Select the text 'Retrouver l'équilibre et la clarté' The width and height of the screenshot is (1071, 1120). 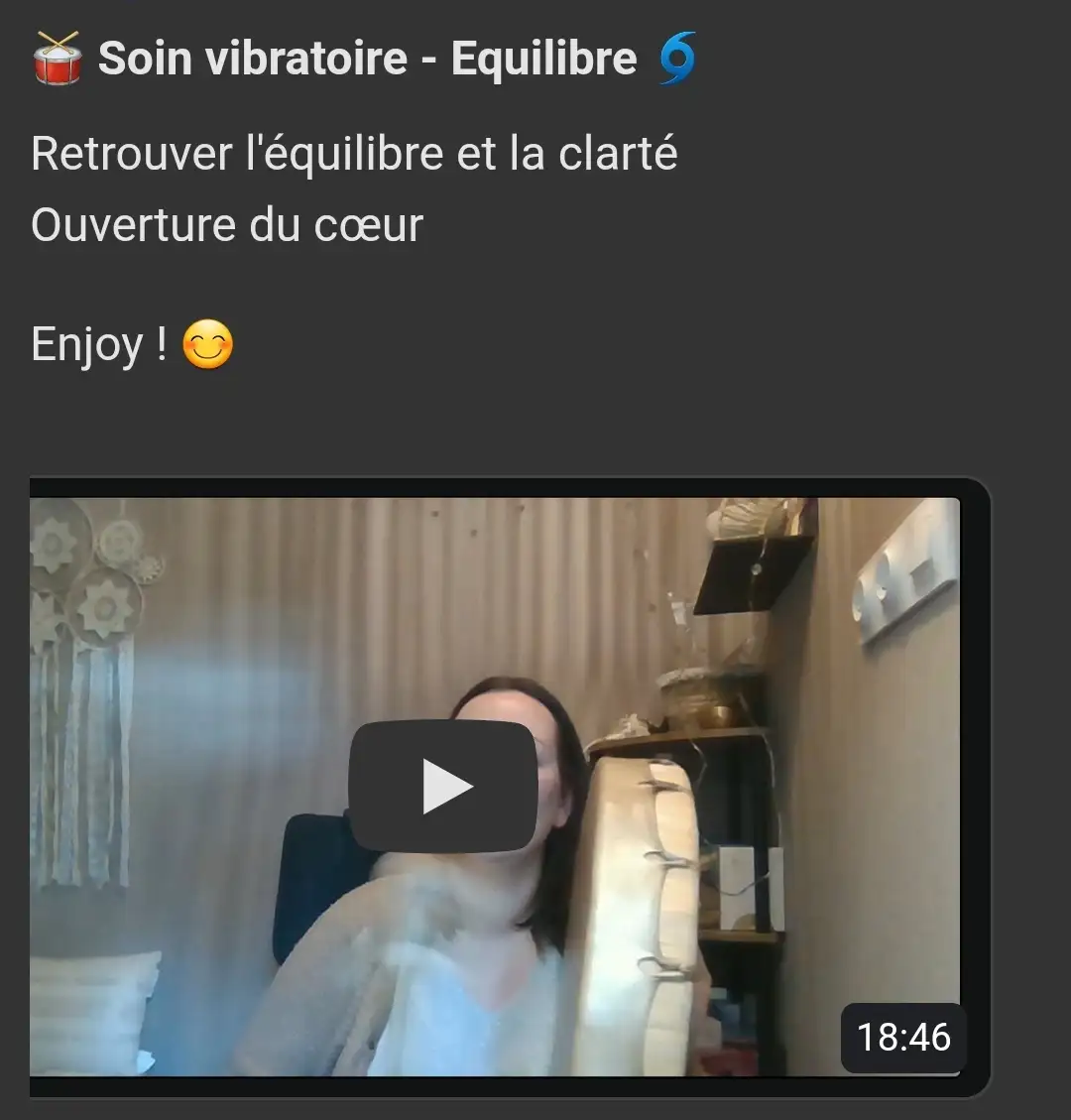click(x=355, y=154)
